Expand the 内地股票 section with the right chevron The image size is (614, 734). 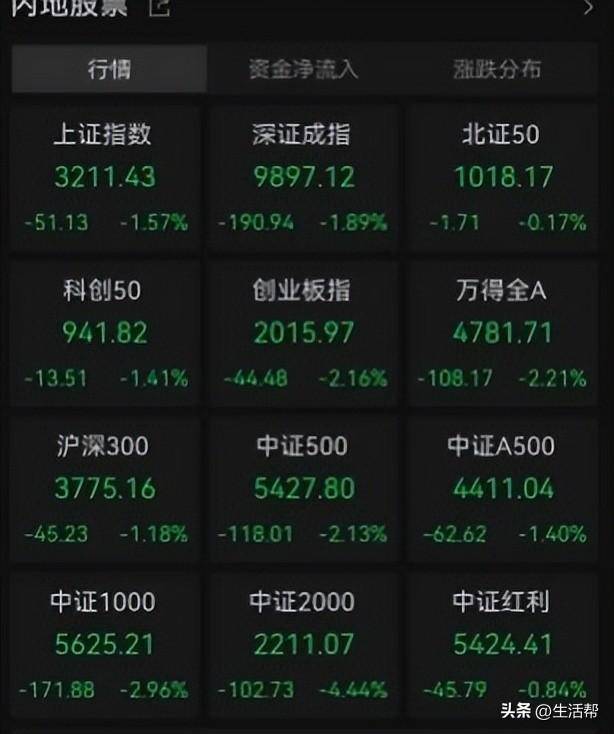click(588, 8)
